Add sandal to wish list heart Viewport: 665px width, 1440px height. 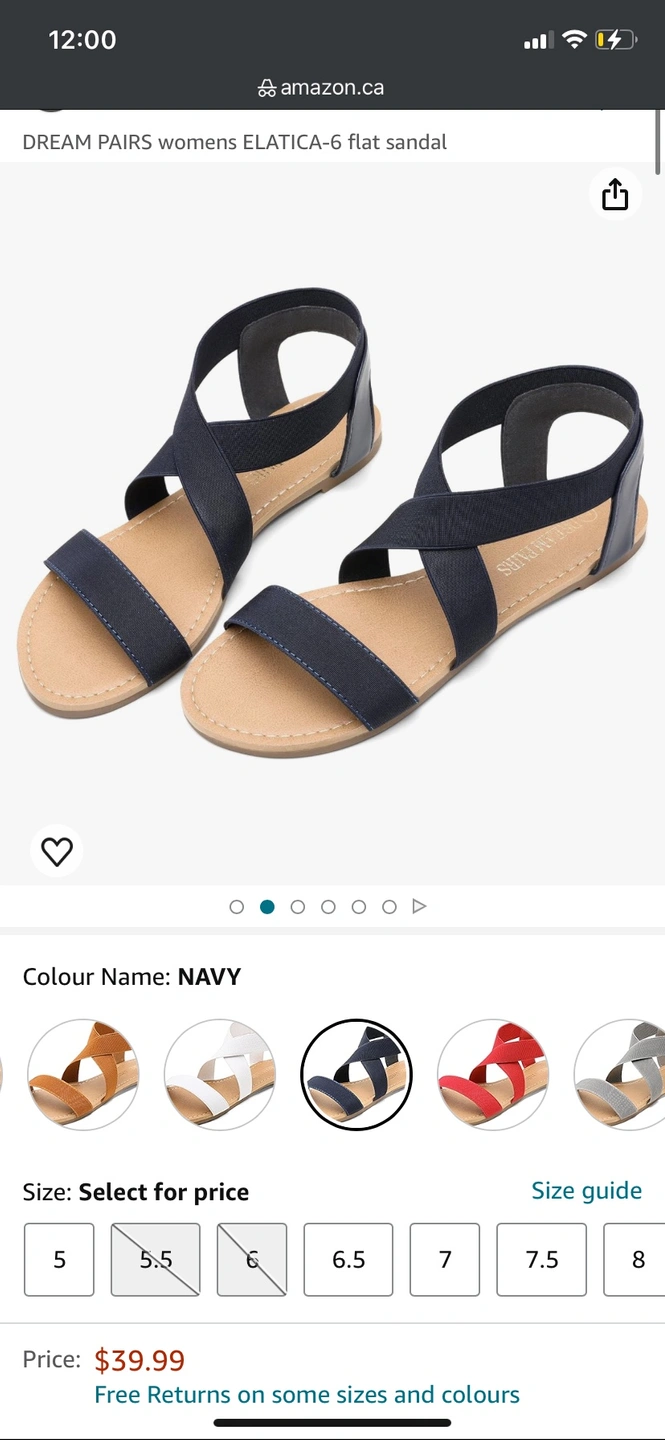(x=57, y=851)
